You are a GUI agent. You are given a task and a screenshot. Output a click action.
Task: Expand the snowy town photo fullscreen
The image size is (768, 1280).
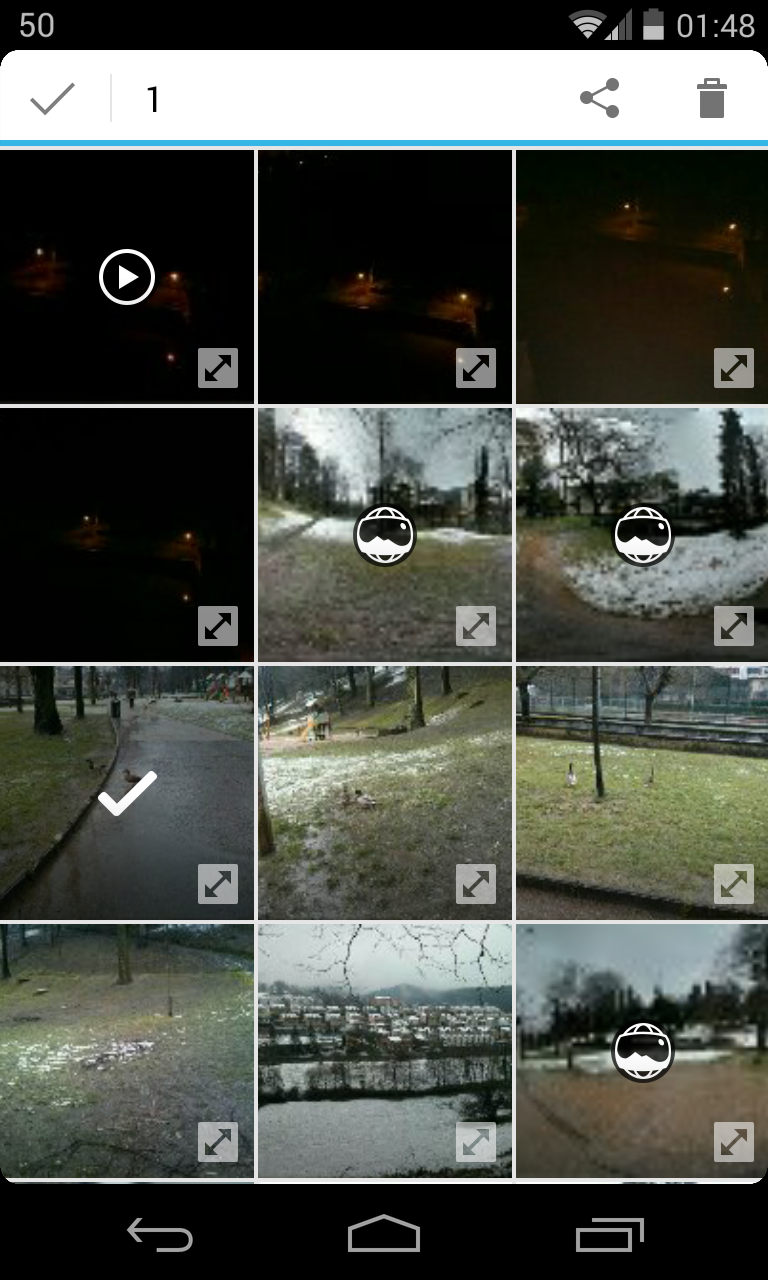point(476,1141)
